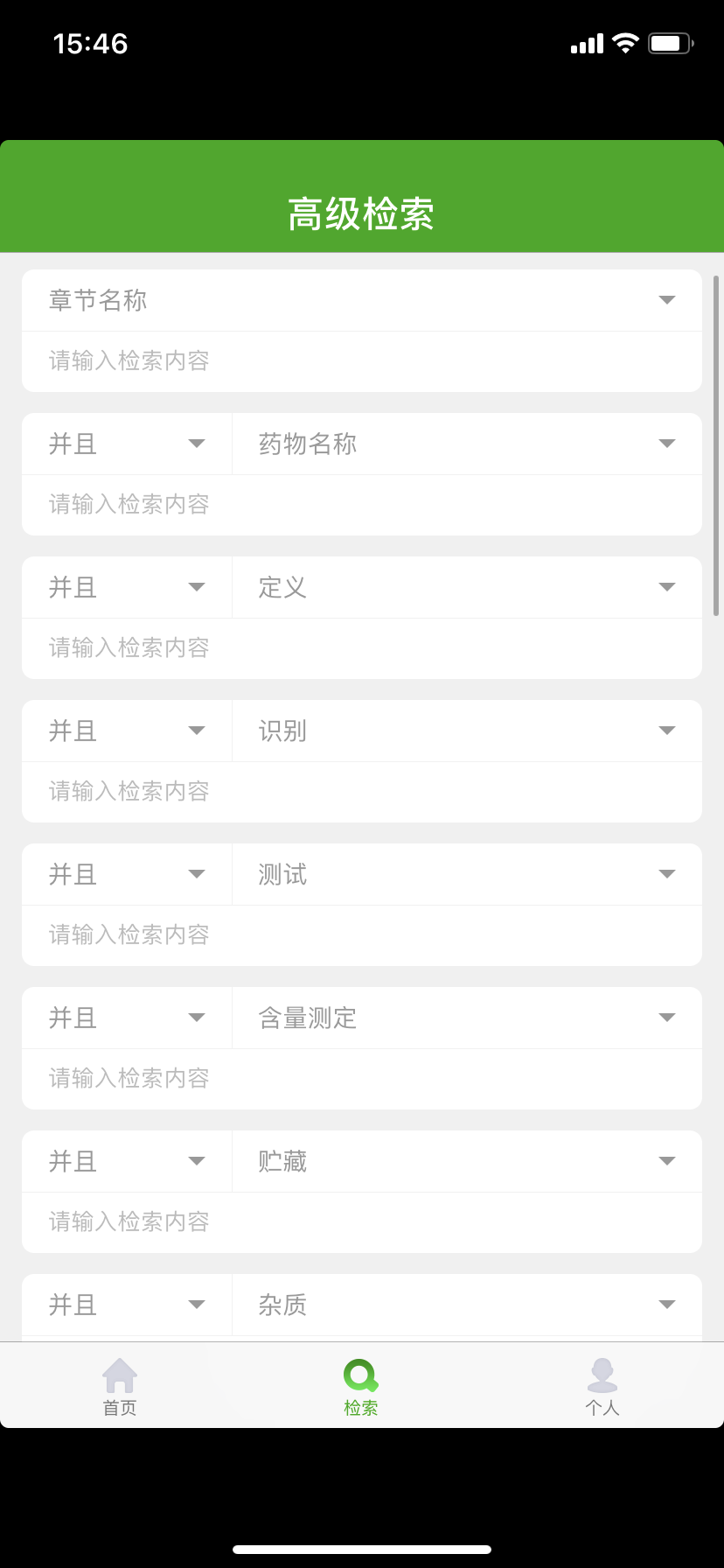This screenshot has width=724, height=1568.
Task: Switch to the 个人 tab
Action: pos(602,1394)
